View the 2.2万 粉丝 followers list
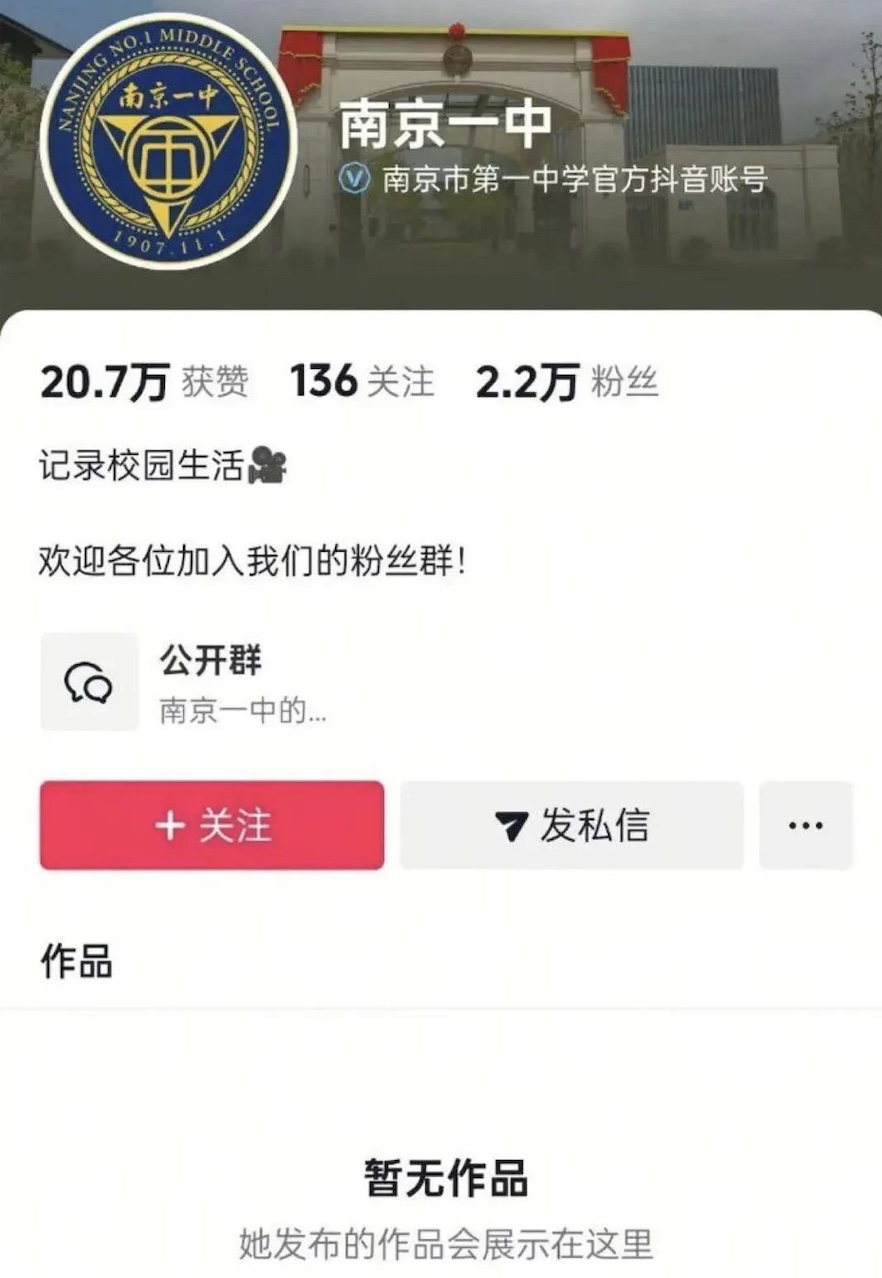The width and height of the screenshot is (882, 1278). click(x=566, y=382)
